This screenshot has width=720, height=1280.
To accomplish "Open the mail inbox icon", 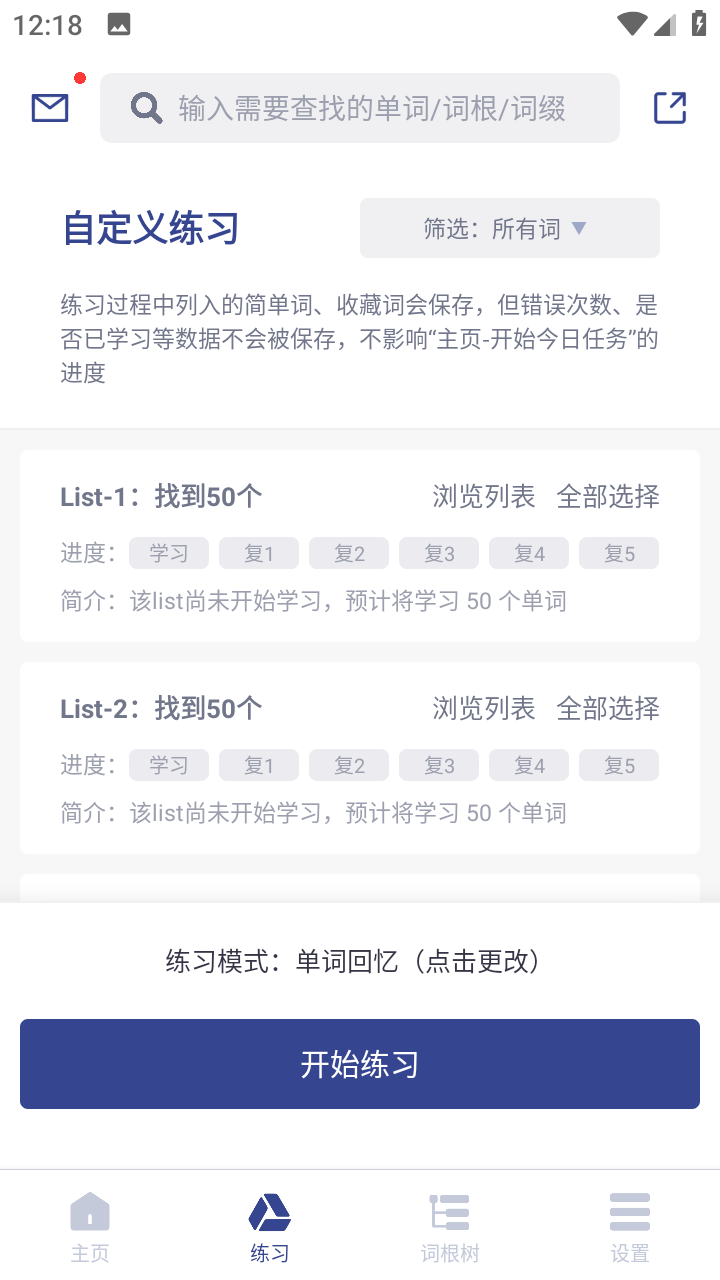I will tap(50, 108).
